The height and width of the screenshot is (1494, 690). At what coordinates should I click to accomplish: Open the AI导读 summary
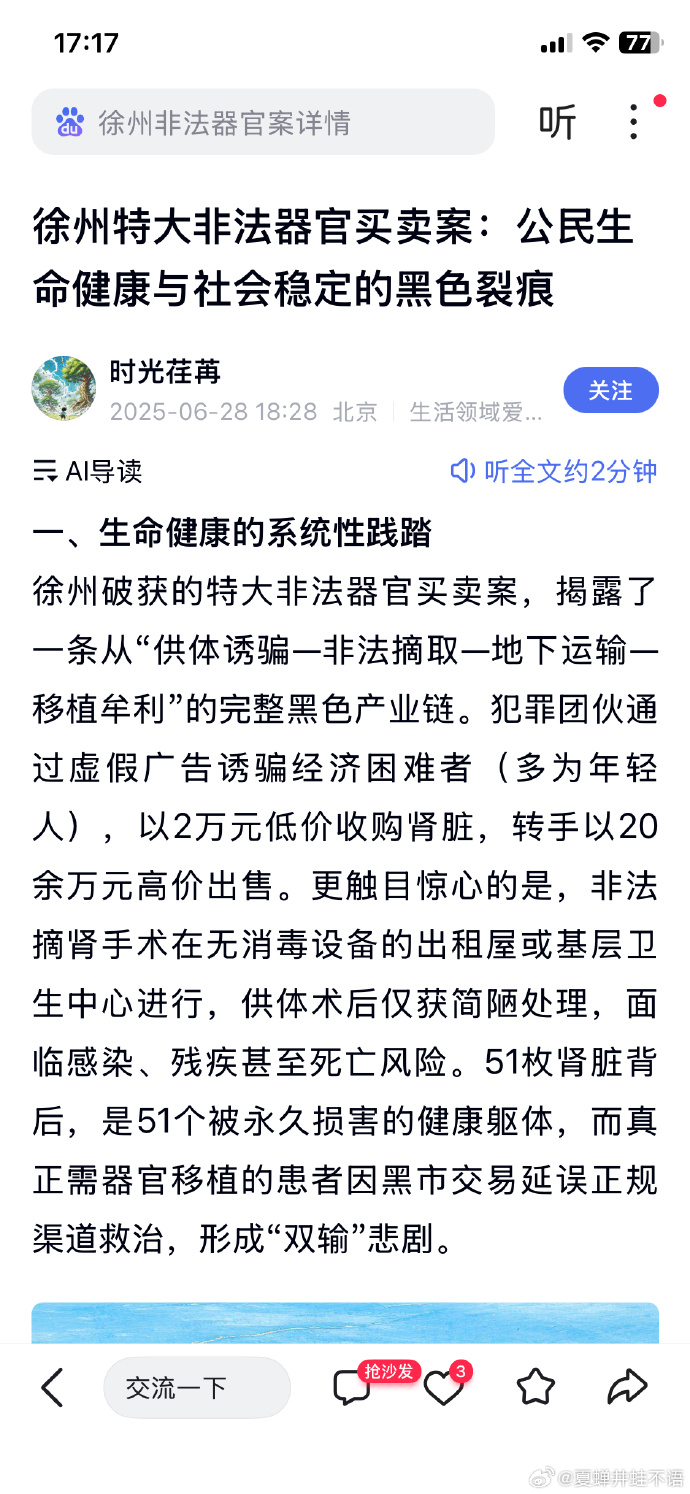88,471
